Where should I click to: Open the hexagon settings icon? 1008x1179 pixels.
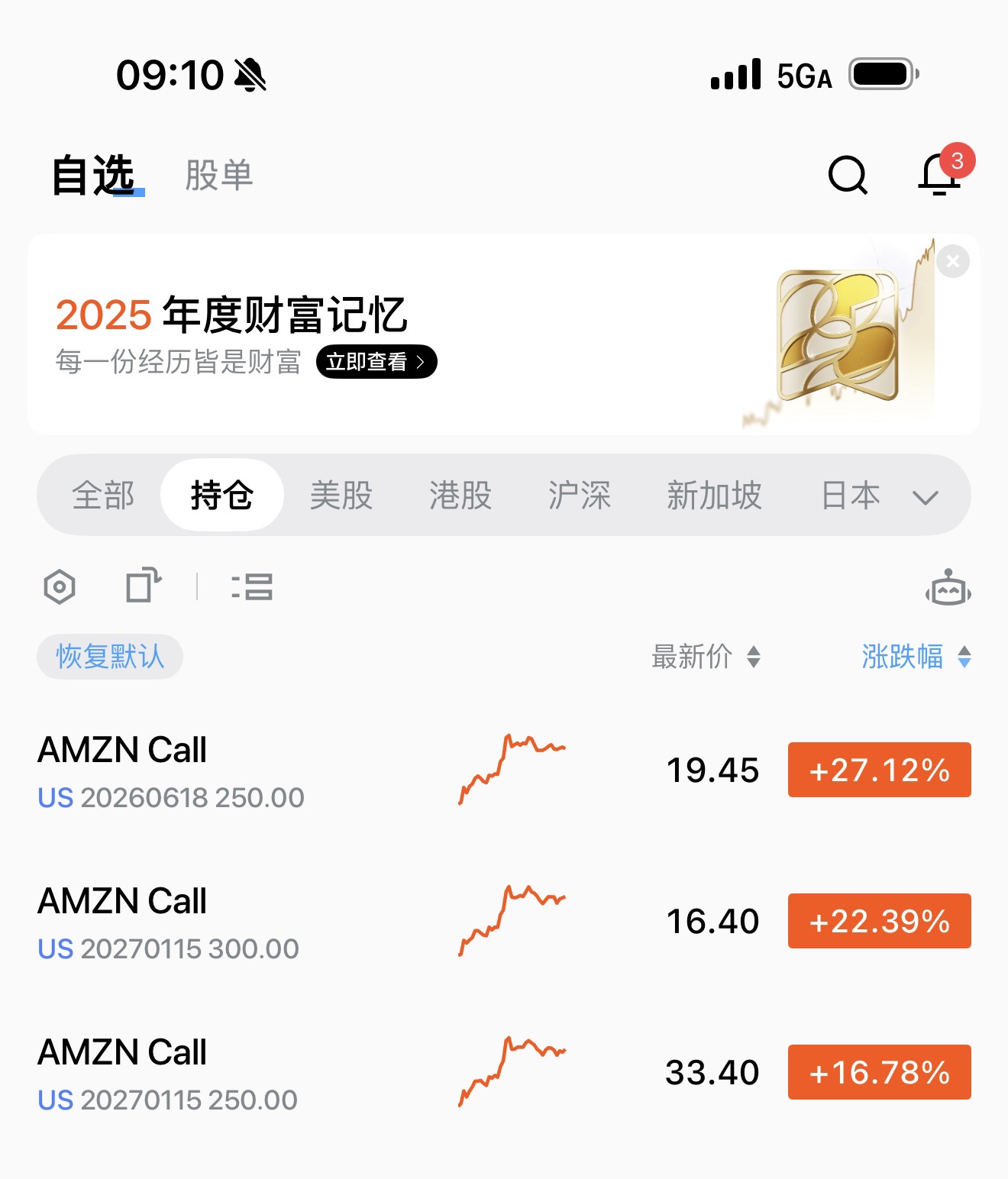[x=60, y=587]
